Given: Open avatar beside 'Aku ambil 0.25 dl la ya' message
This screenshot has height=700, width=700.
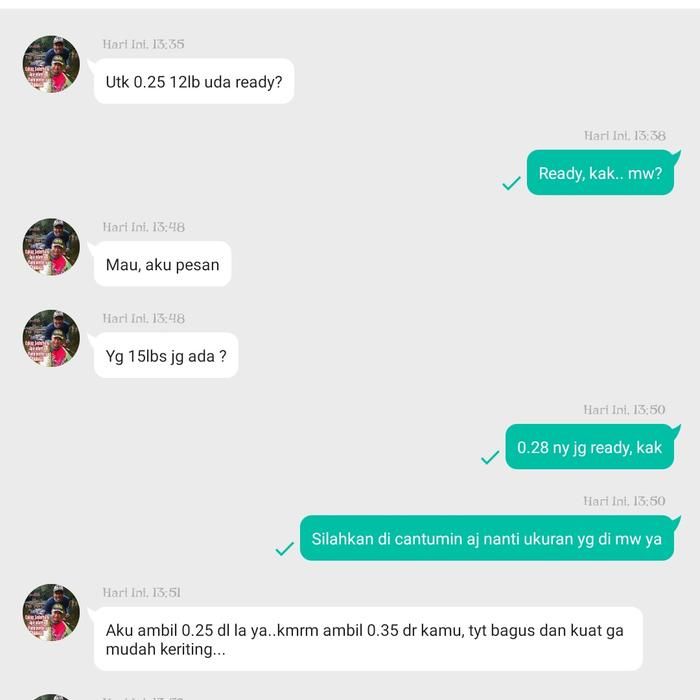Looking at the screenshot, I should [51, 612].
